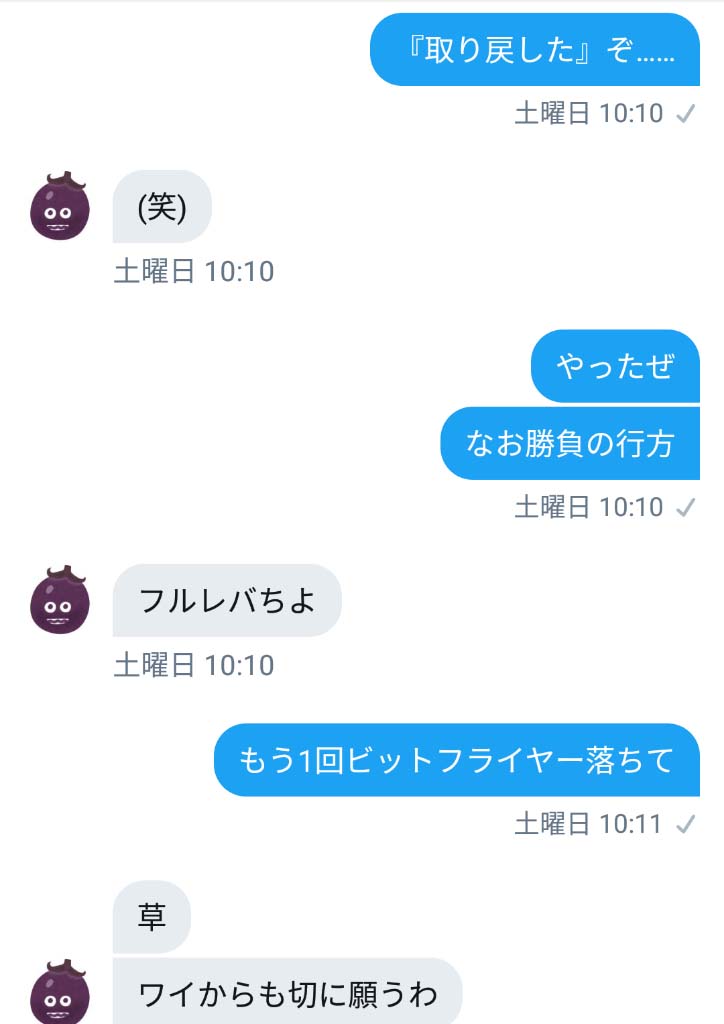724x1024 pixels.
Task: Select the なお勝負の行方 message bubble
Action: point(570,443)
